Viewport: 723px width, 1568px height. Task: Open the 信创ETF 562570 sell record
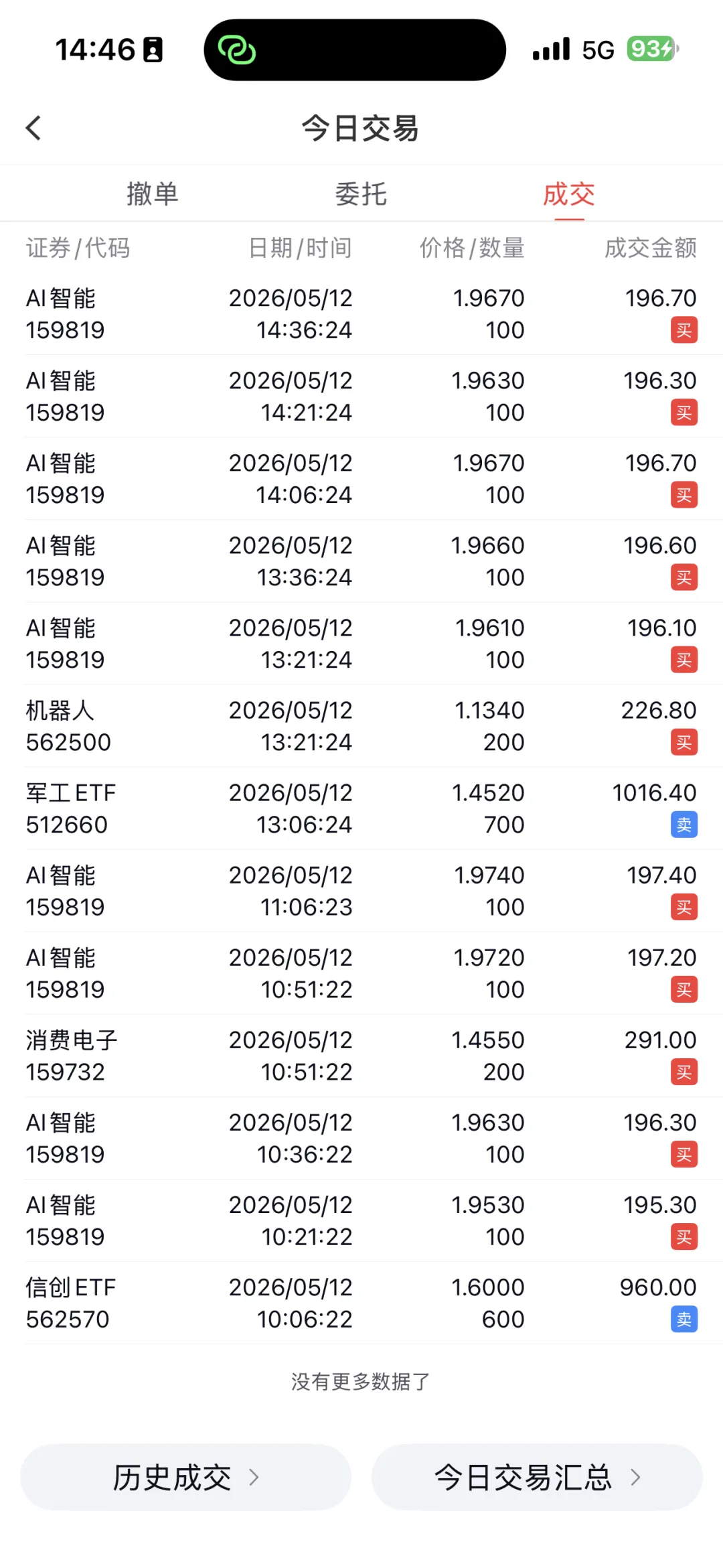pos(361,1303)
